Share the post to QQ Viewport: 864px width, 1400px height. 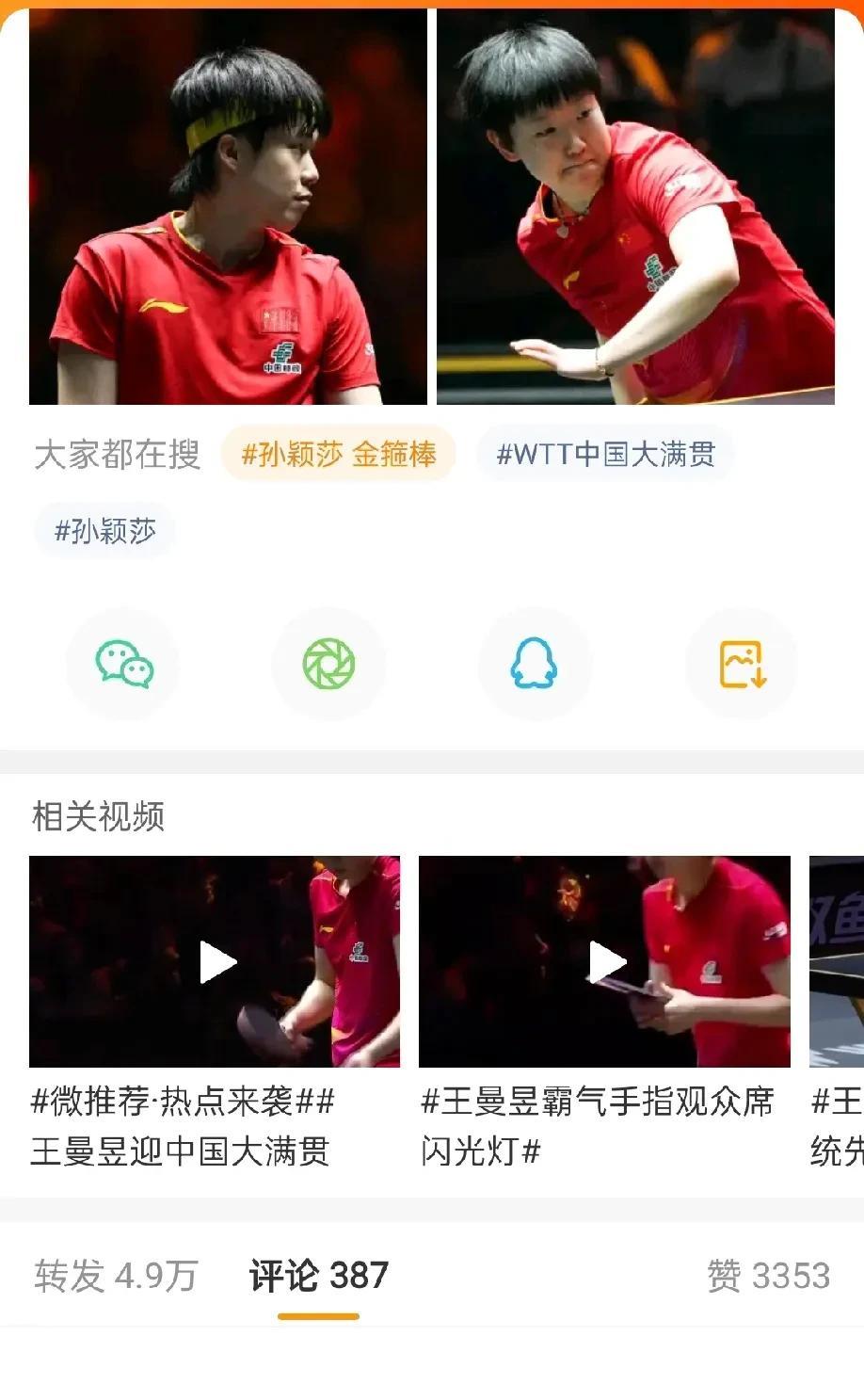tap(535, 665)
